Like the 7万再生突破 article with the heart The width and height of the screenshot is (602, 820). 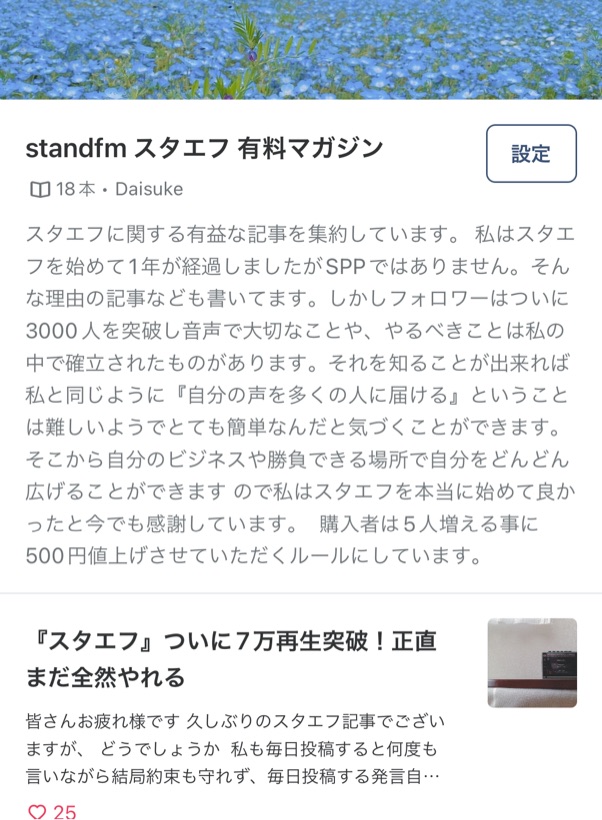[x=37, y=811]
